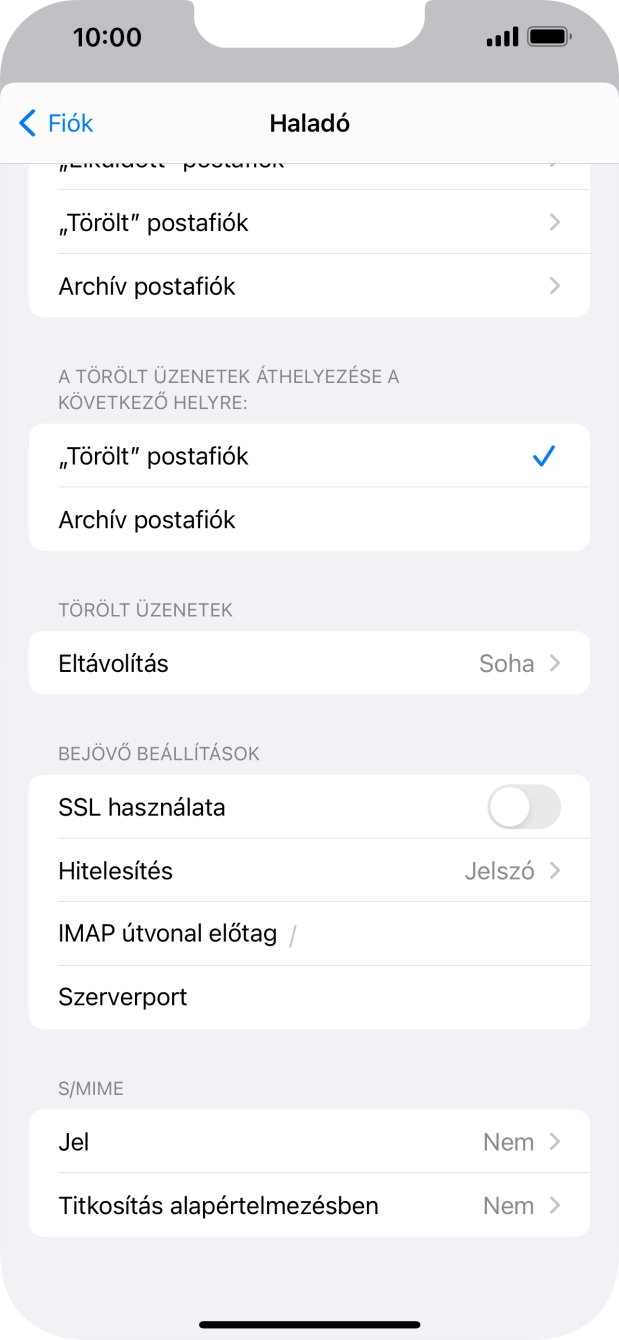The image size is (619, 1340).
Task: Open Hitelesítés options
Action: [x=308, y=871]
